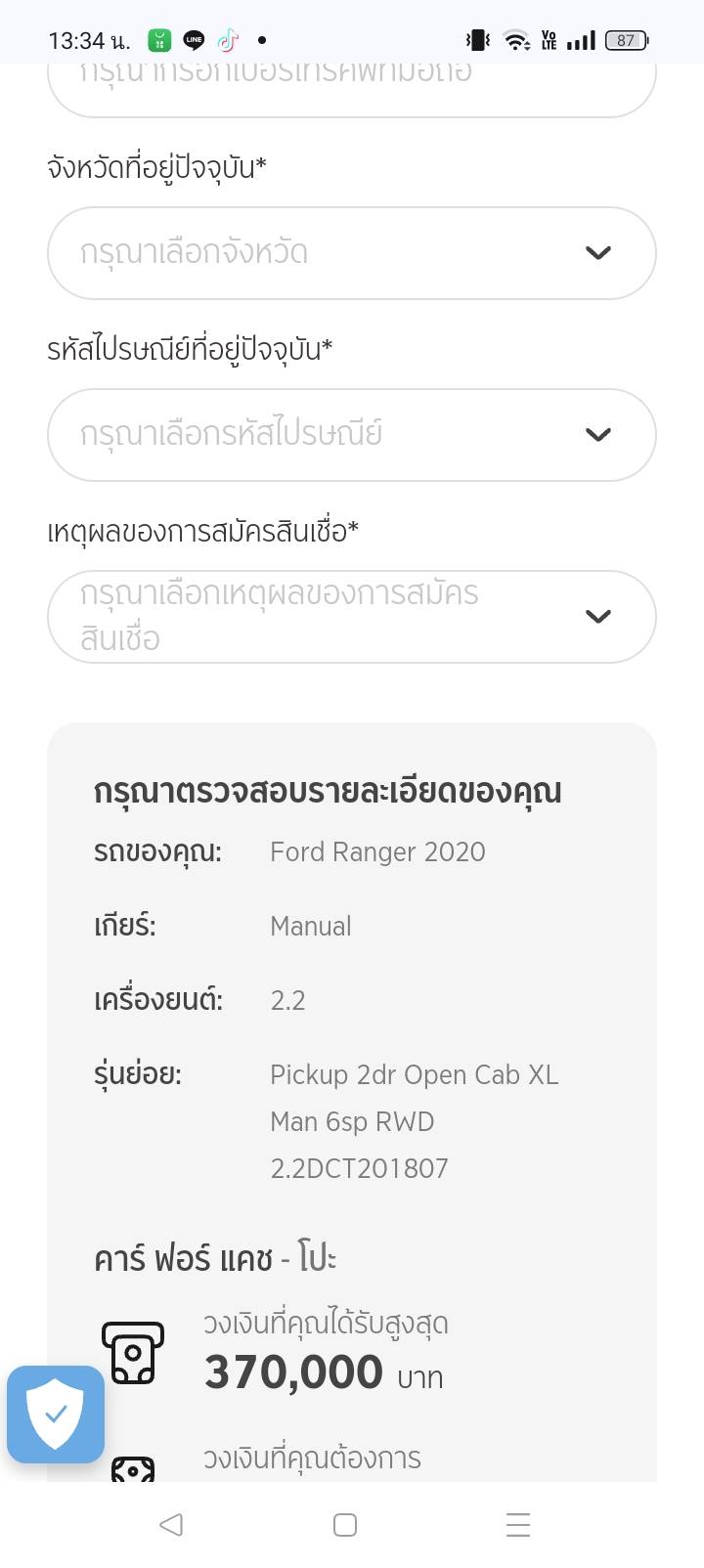The height and width of the screenshot is (1568, 704).
Task: Tap the mobile phone number field
Action: click(351, 86)
